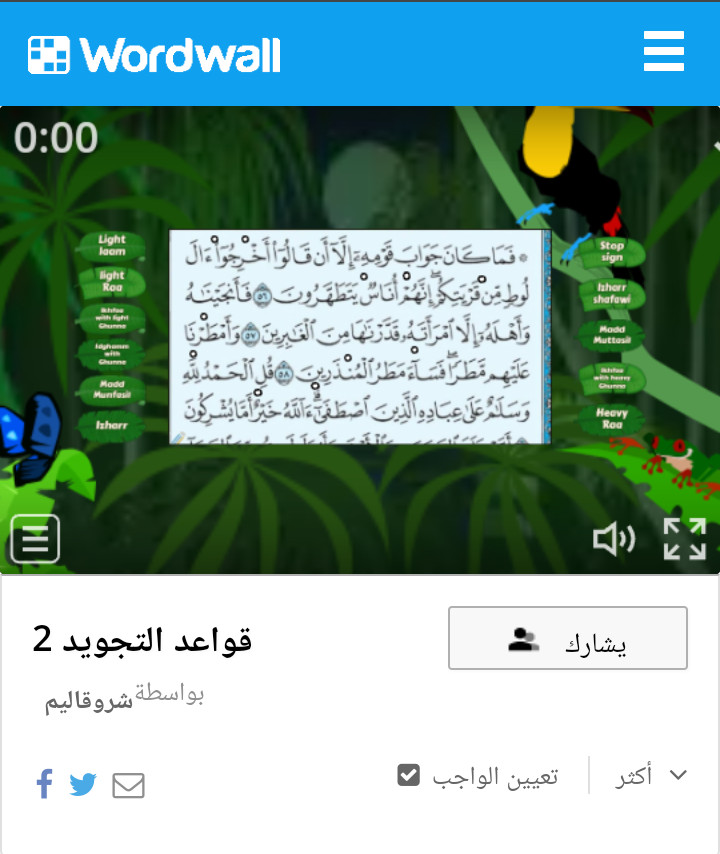Image resolution: width=720 pixels, height=854 pixels.
Task: Select the Stop sign label
Action: click(611, 252)
